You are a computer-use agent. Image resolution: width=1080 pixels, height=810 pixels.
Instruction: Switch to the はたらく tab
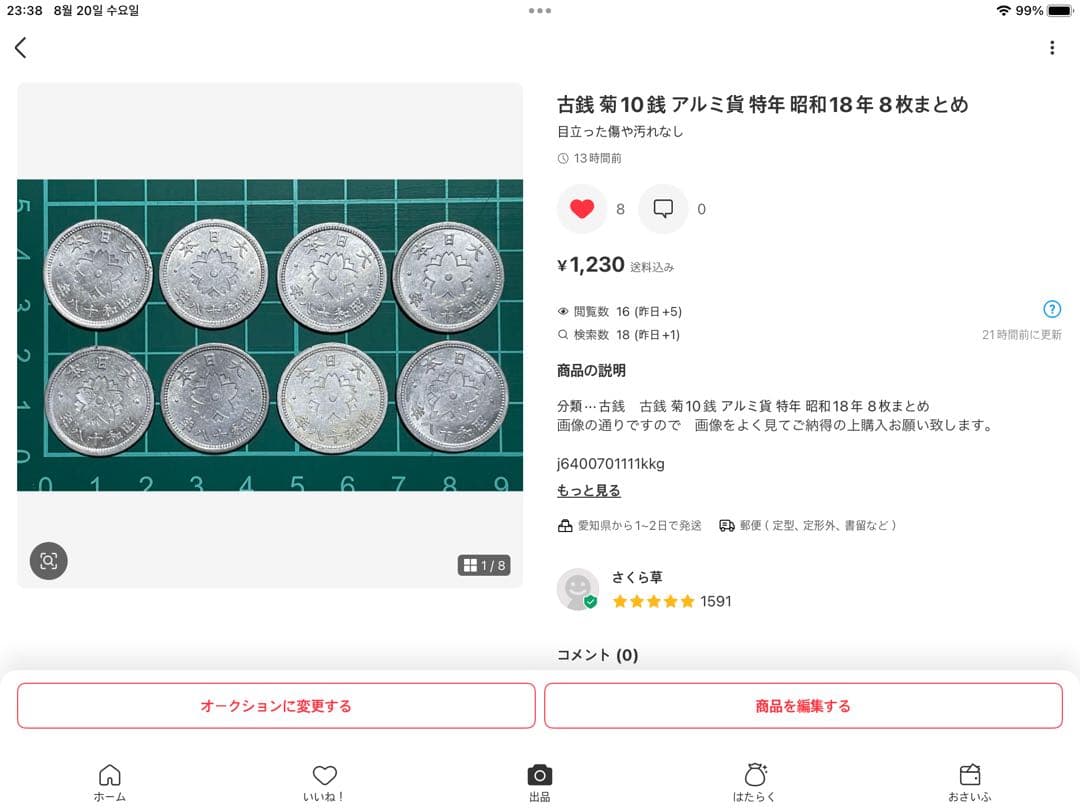coord(756,782)
